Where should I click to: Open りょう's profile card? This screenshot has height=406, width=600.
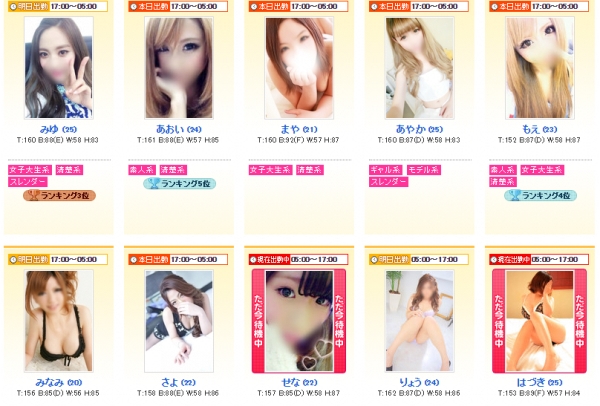(418, 318)
